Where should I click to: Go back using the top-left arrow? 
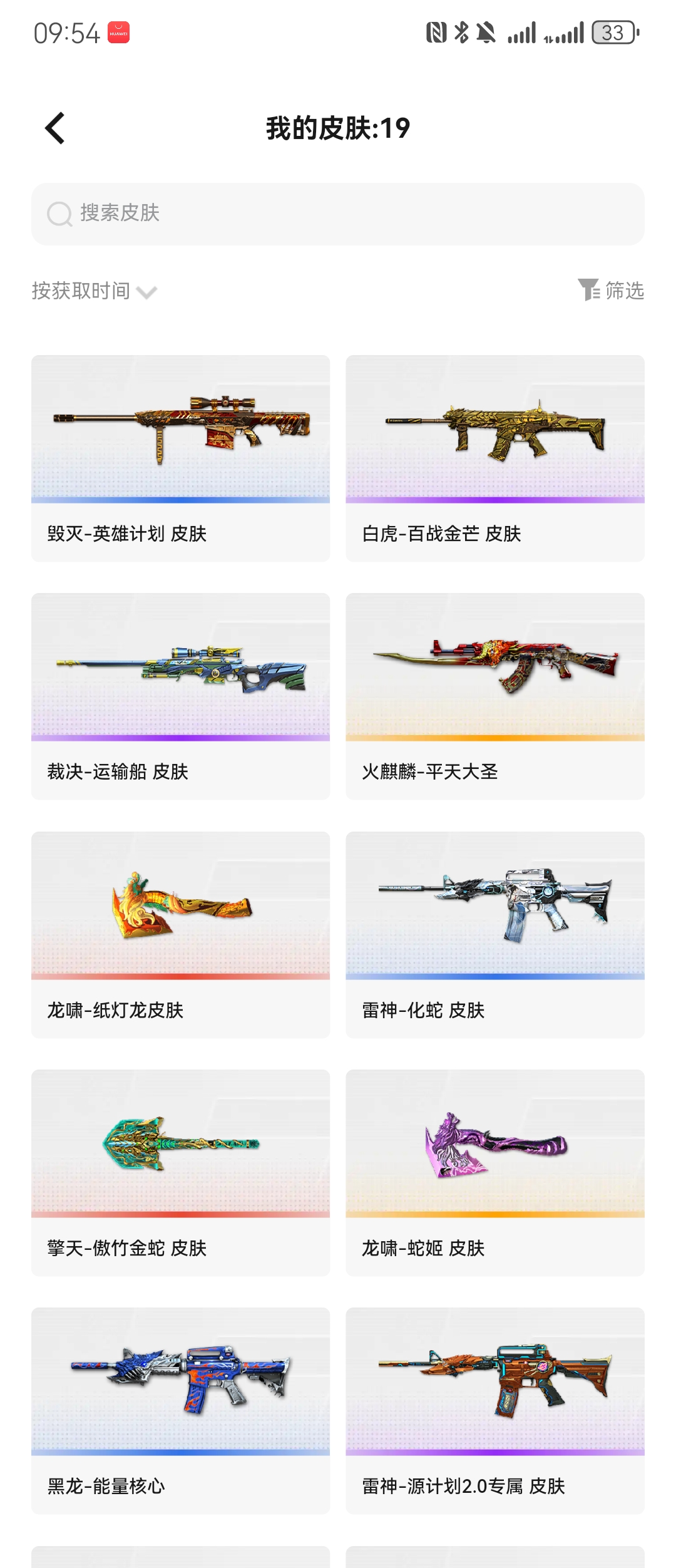tap(55, 128)
